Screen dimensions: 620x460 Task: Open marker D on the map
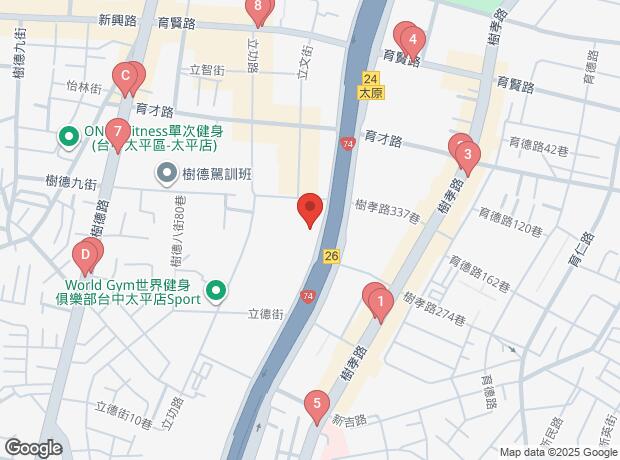click(x=86, y=255)
